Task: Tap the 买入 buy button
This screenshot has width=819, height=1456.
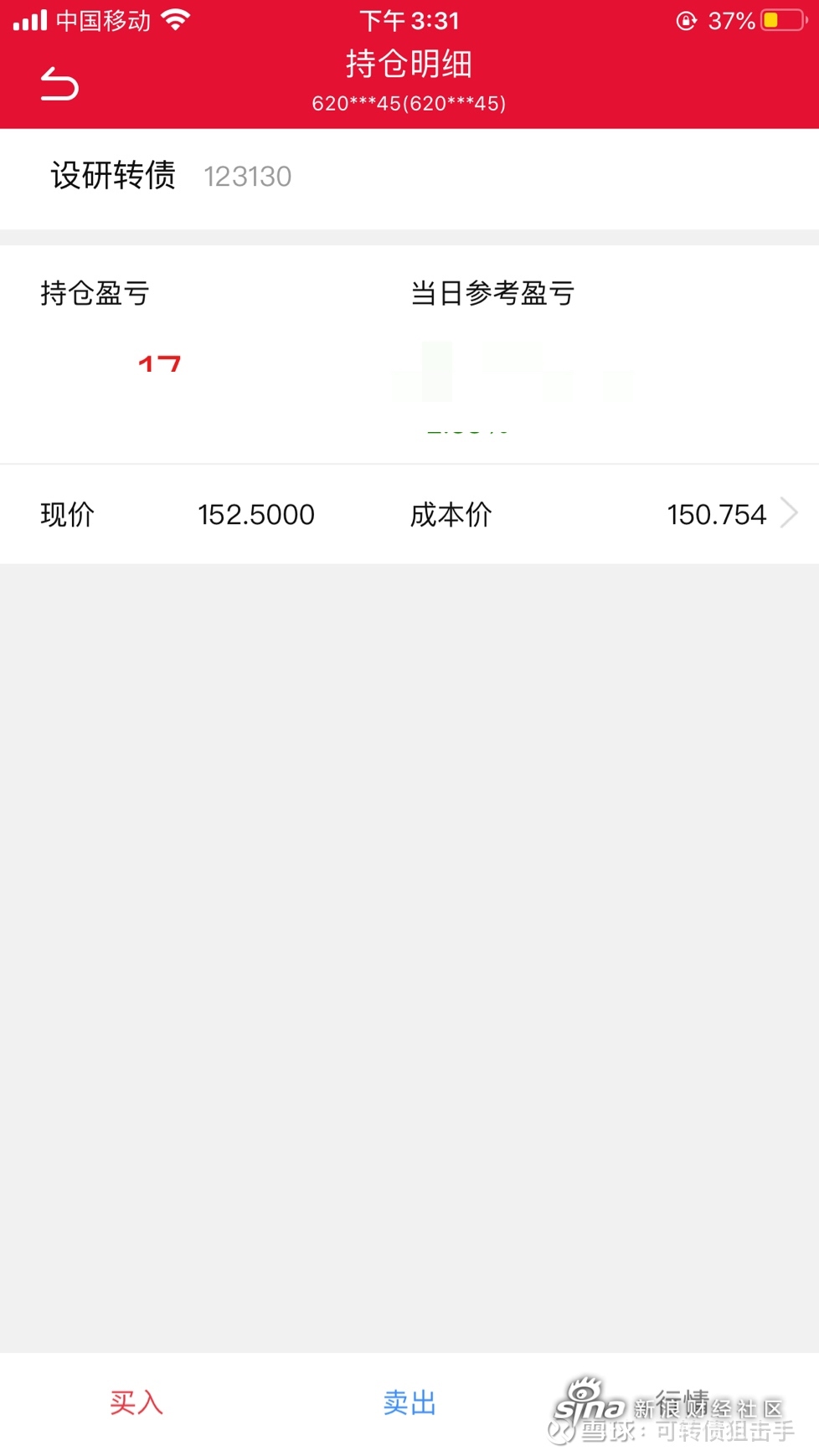Action: tap(136, 1402)
